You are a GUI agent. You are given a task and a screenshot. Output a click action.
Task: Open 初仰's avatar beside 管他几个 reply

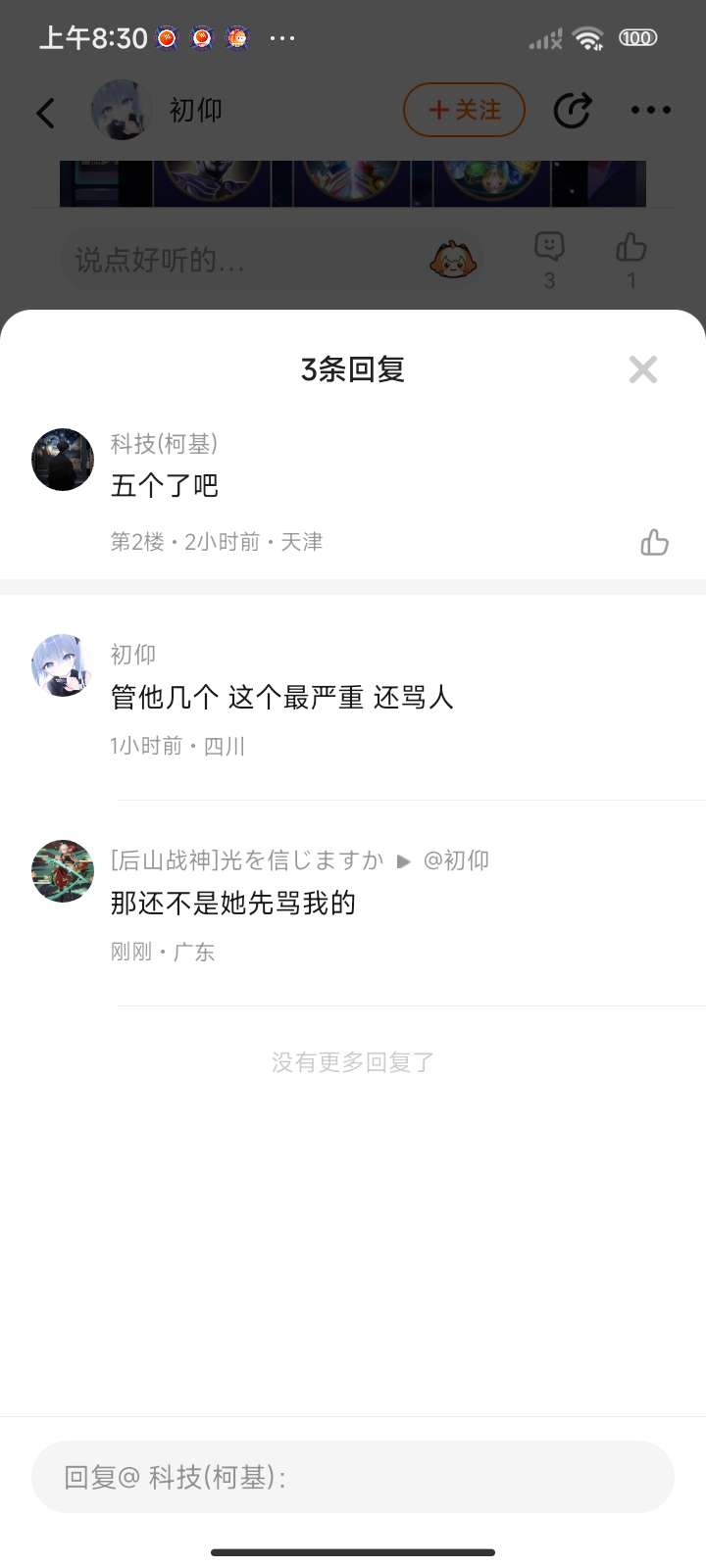(x=63, y=665)
